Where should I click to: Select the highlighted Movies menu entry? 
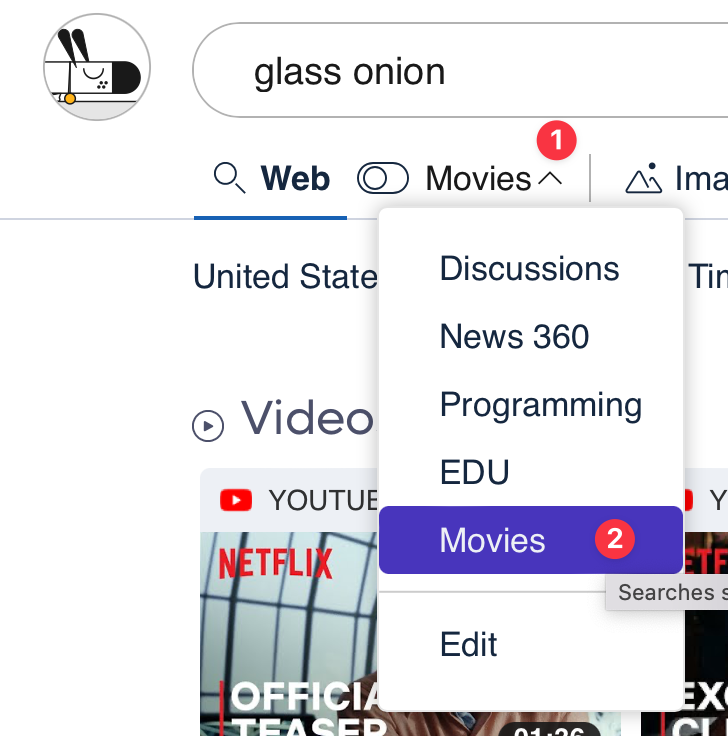(492, 539)
